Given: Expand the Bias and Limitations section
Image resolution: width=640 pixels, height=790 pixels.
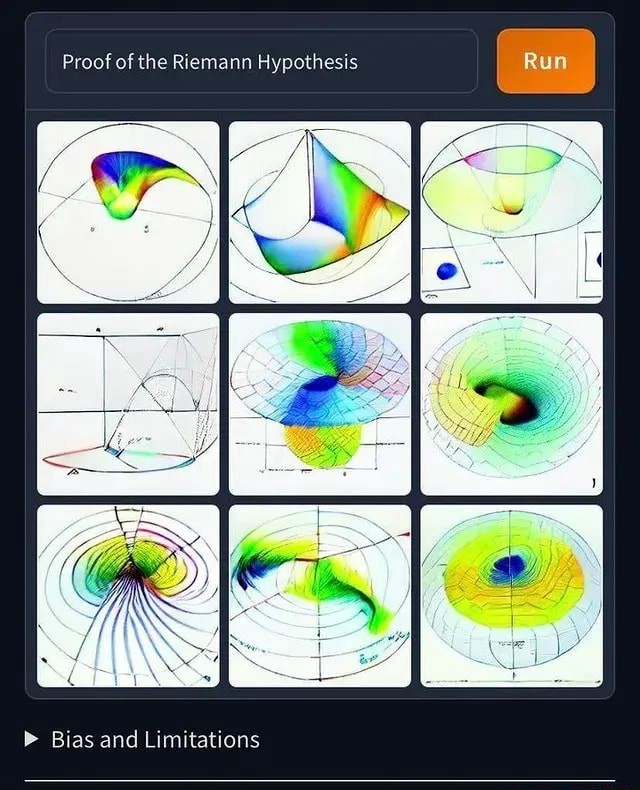Looking at the screenshot, I should (x=142, y=740).
